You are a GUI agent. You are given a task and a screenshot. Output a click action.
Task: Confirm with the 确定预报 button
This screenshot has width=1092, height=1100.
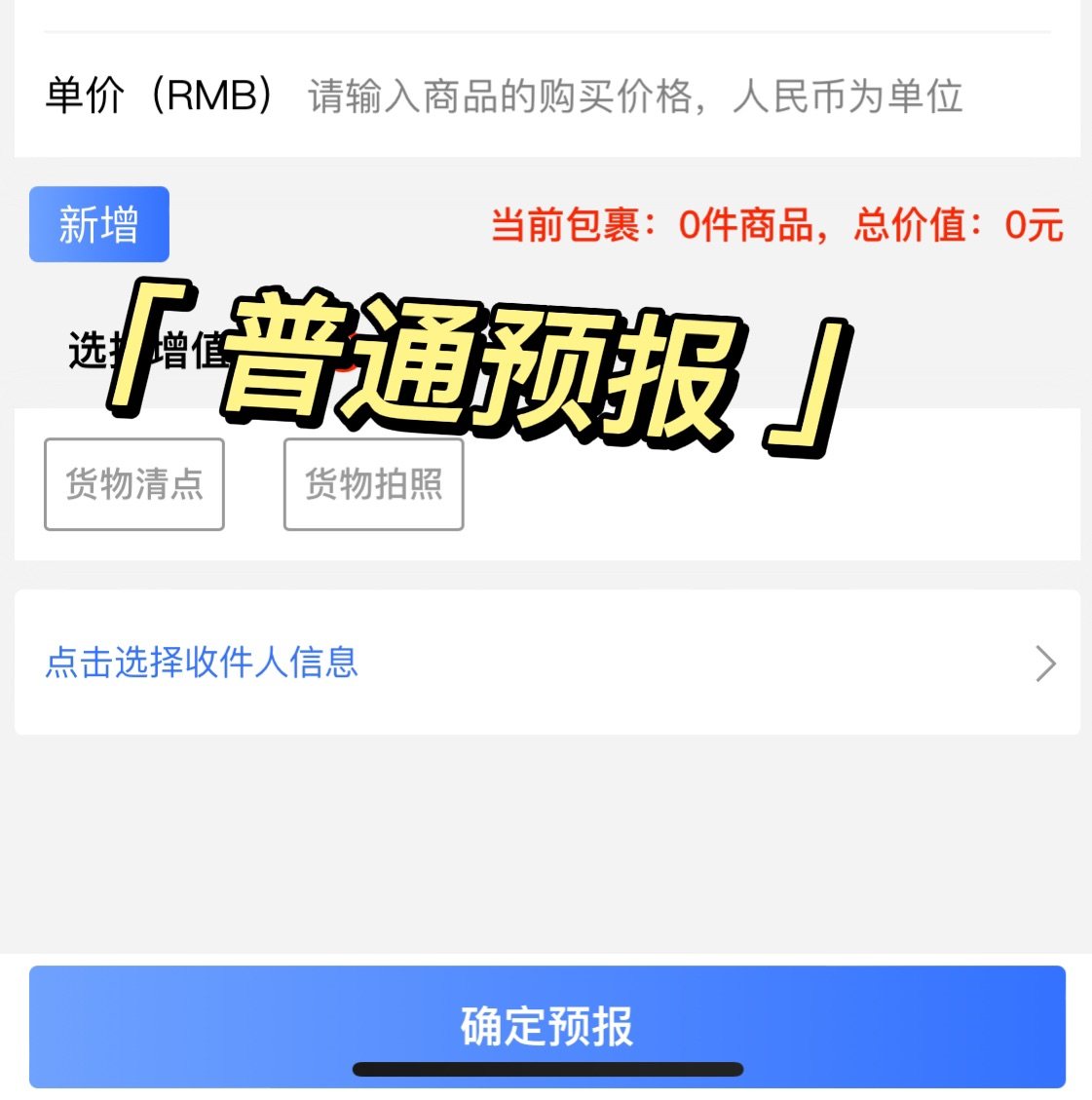click(546, 1025)
